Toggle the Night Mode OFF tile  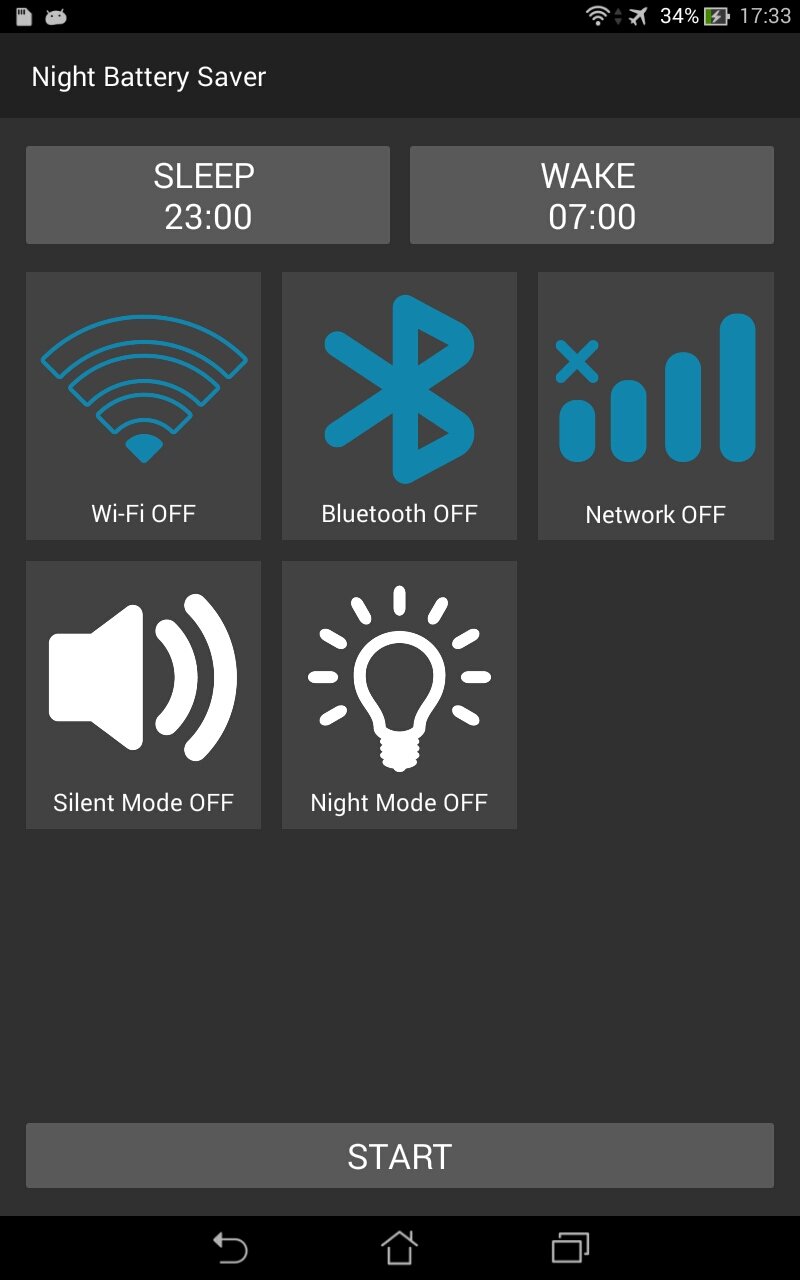pyautogui.click(x=399, y=695)
